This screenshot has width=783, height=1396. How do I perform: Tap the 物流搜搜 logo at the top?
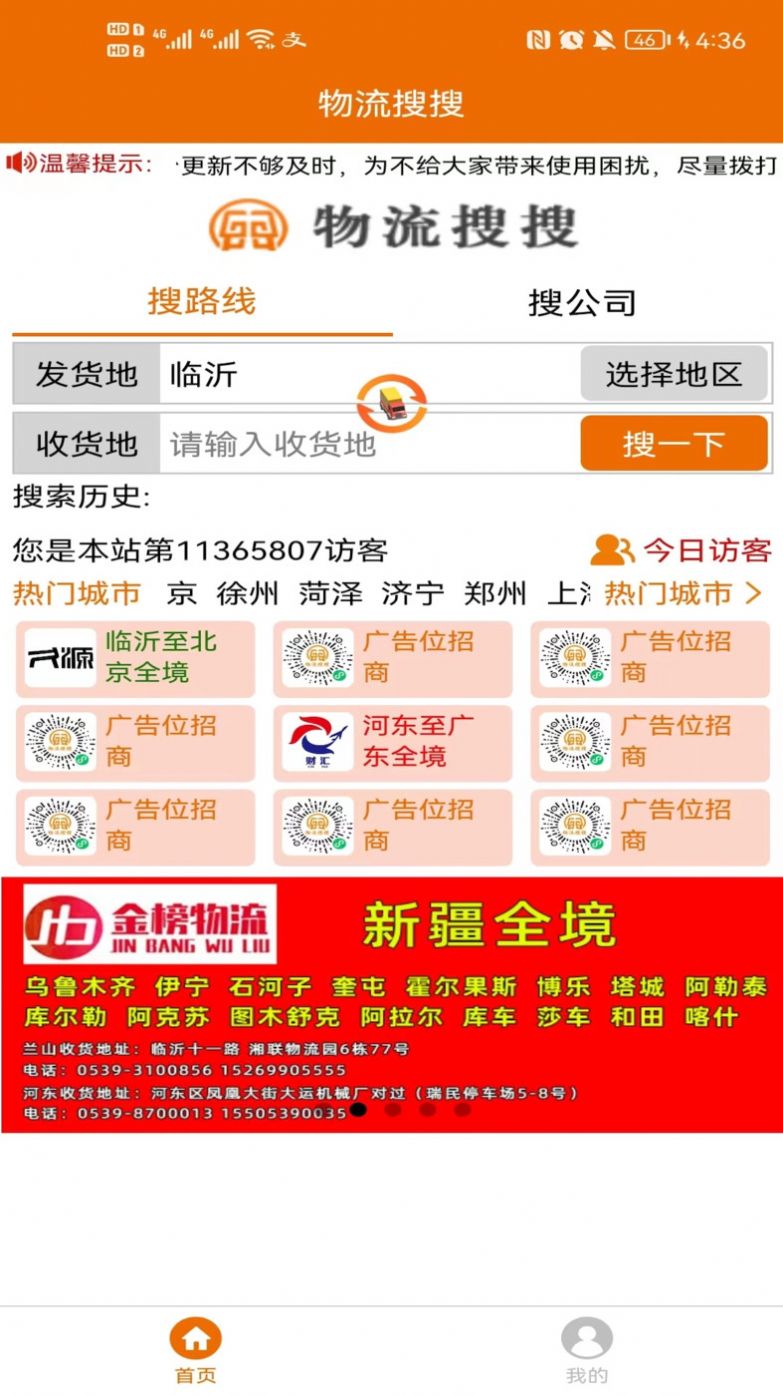pos(391,228)
